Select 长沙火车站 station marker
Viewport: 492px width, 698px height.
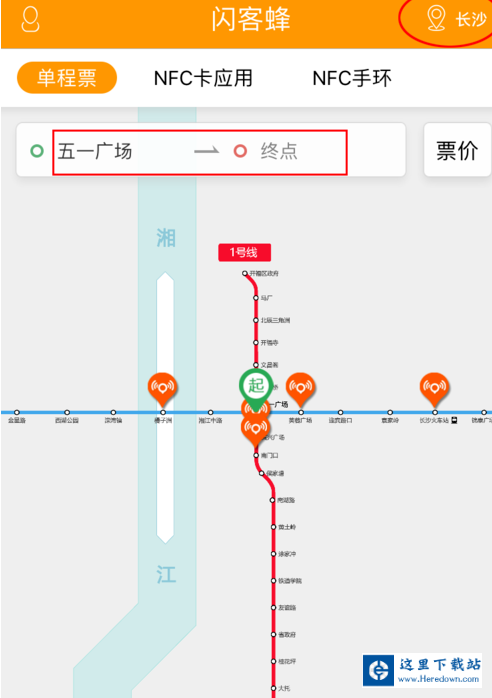pyautogui.click(x=435, y=390)
